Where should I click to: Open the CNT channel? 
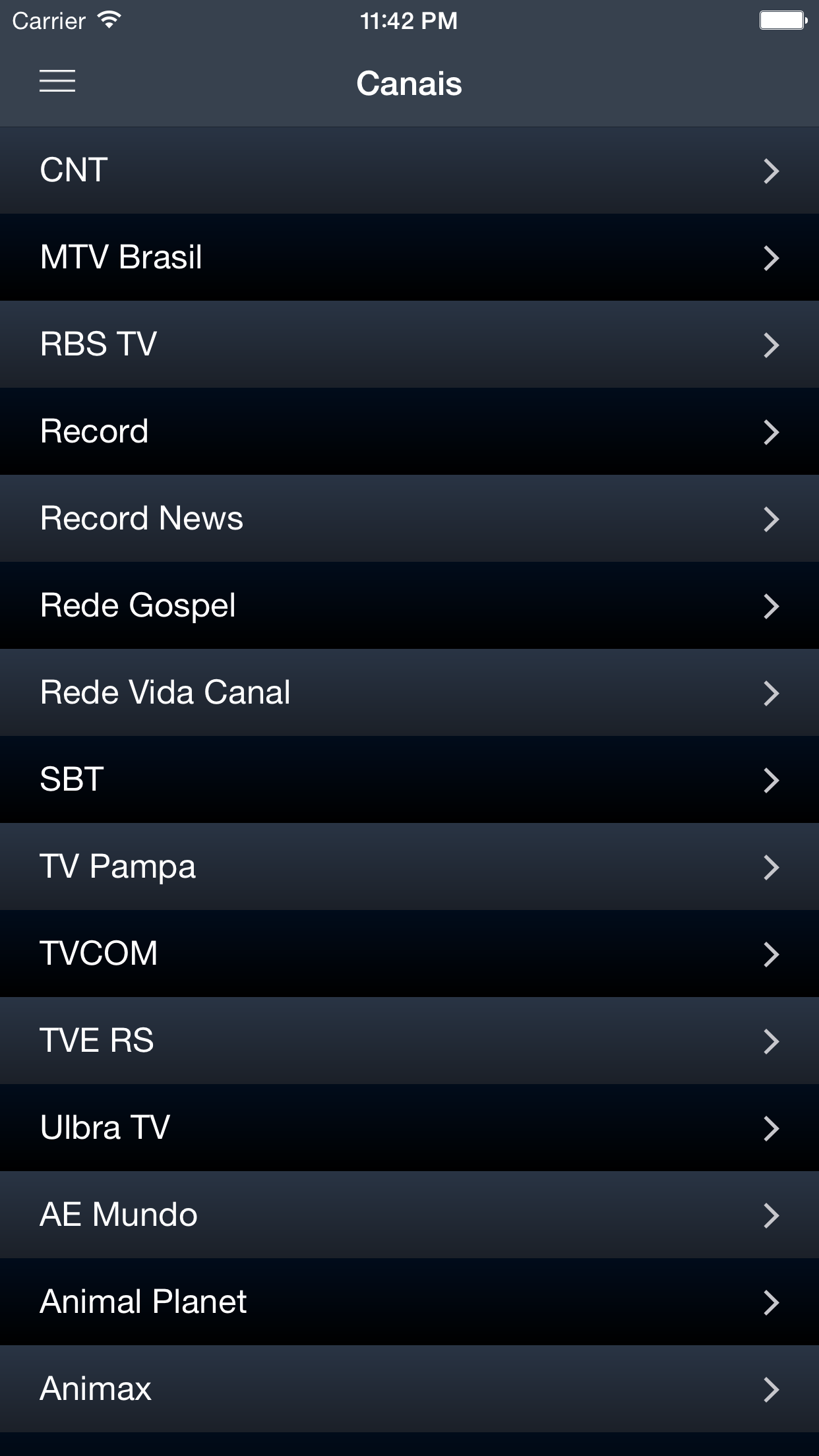pyautogui.click(x=409, y=171)
